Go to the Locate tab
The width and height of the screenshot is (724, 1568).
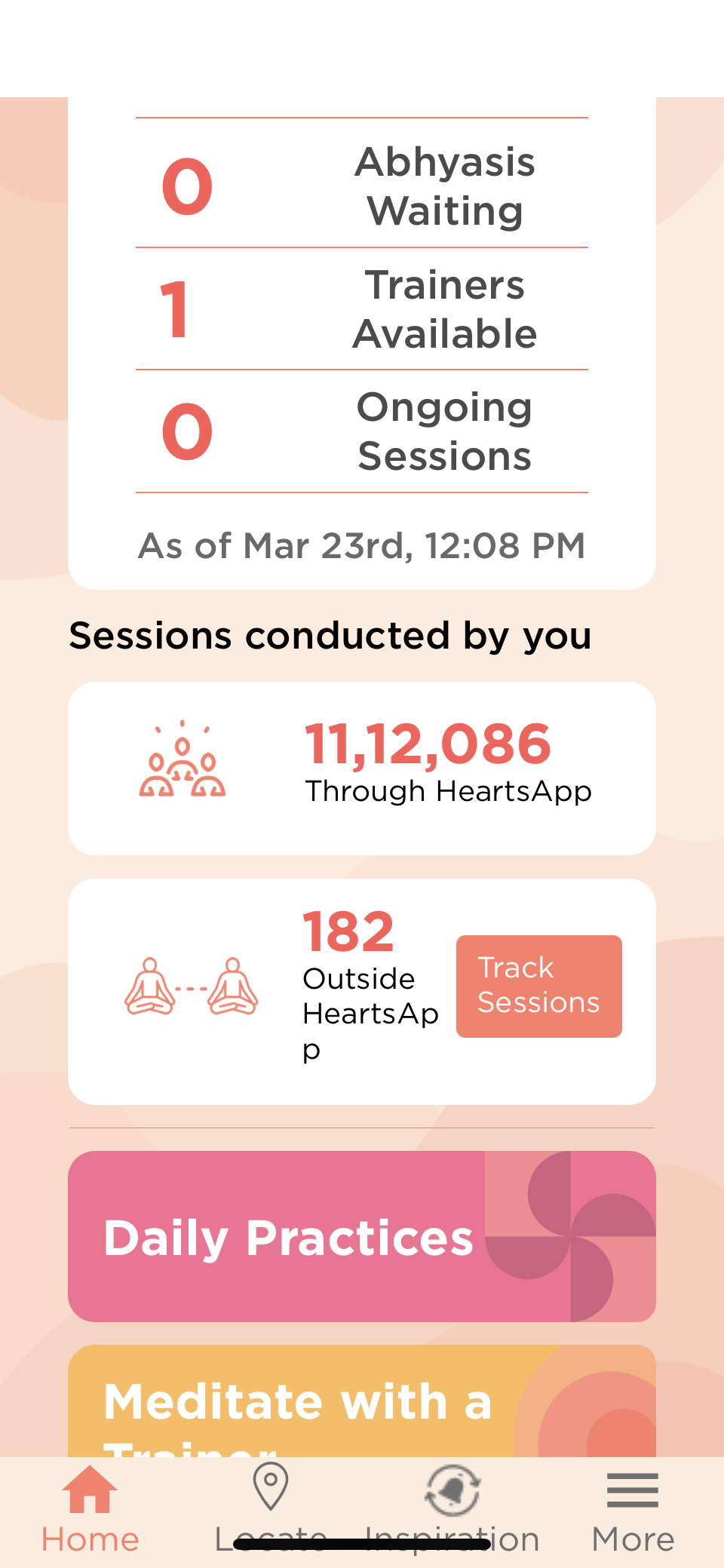point(271,1508)
